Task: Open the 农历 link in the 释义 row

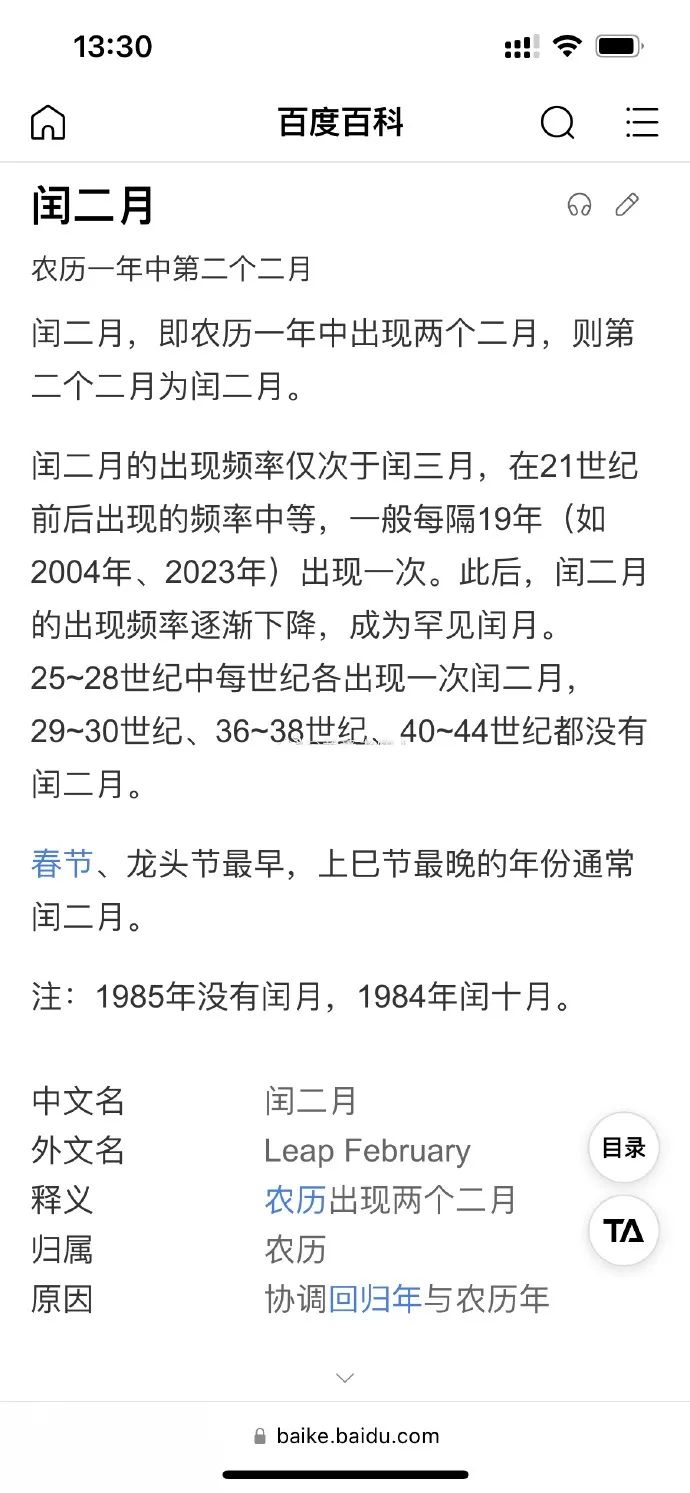Action: (296, 1200)
